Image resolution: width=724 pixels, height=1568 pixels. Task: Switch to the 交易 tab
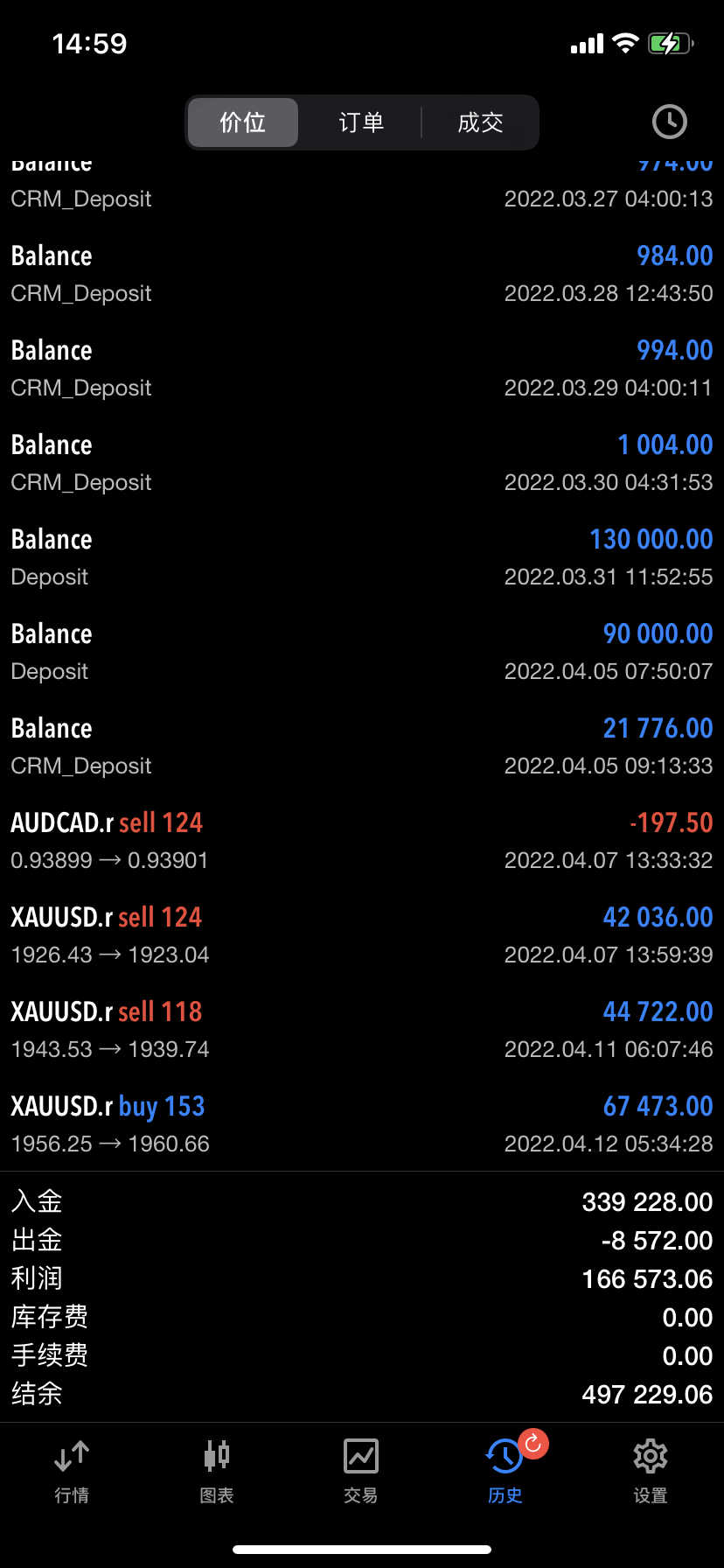[x=361, y=1472]
